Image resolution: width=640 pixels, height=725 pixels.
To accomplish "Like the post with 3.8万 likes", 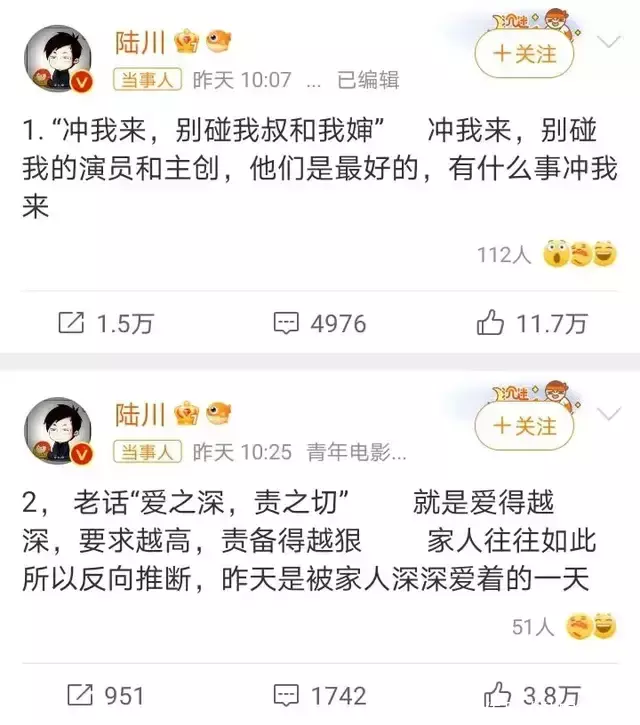I will click(531, 695).
